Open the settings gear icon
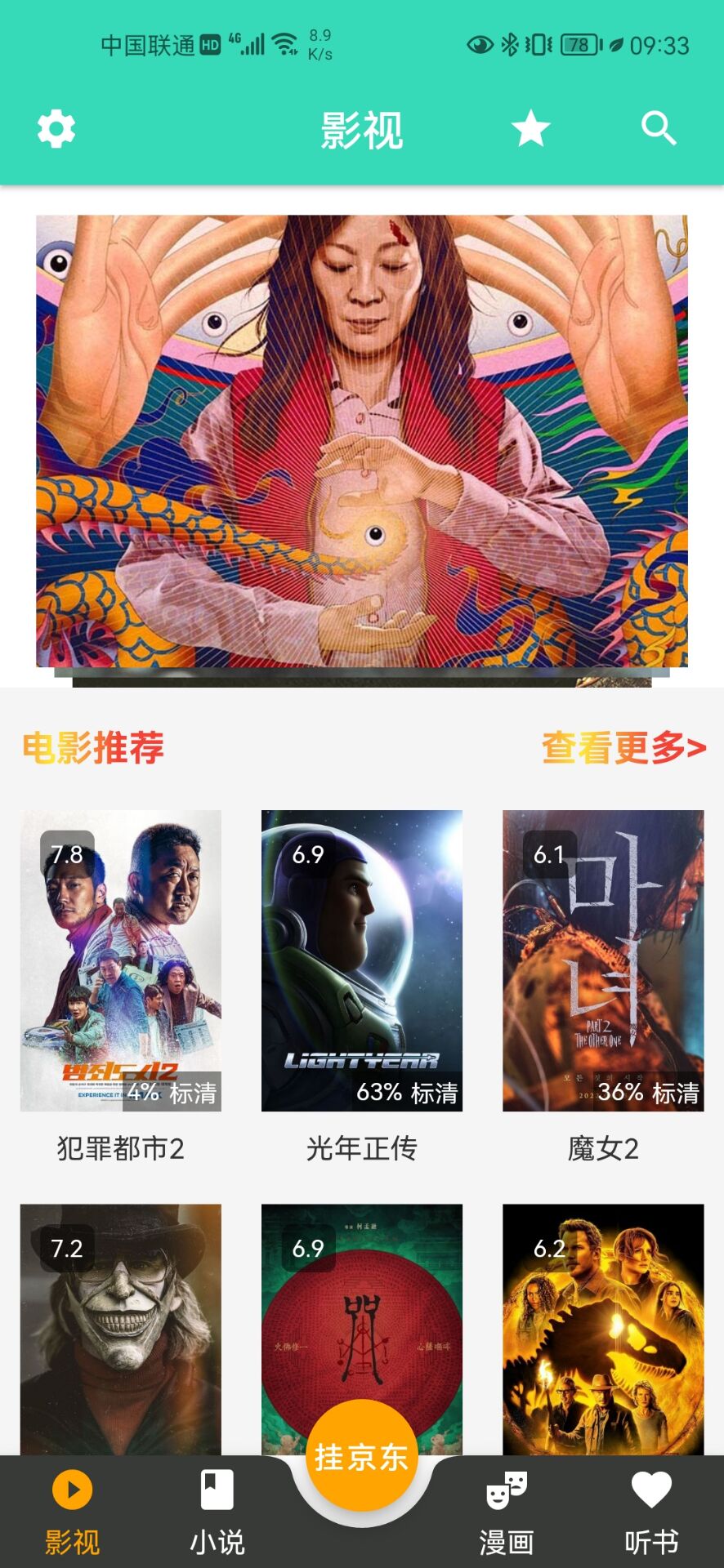 click(56, 129)
